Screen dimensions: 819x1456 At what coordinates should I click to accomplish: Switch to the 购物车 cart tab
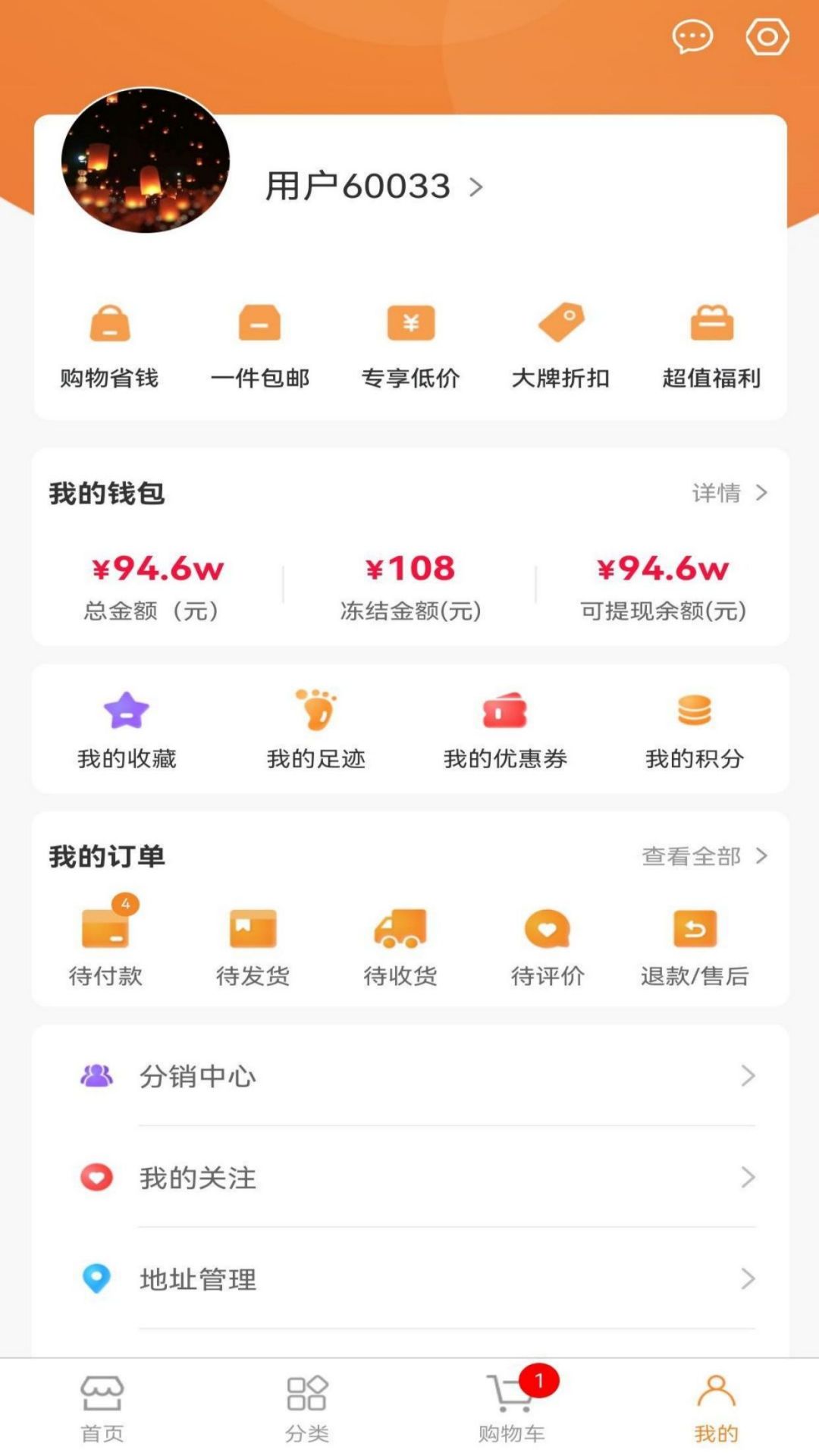pyautogui.click(x=512, y=1407)
